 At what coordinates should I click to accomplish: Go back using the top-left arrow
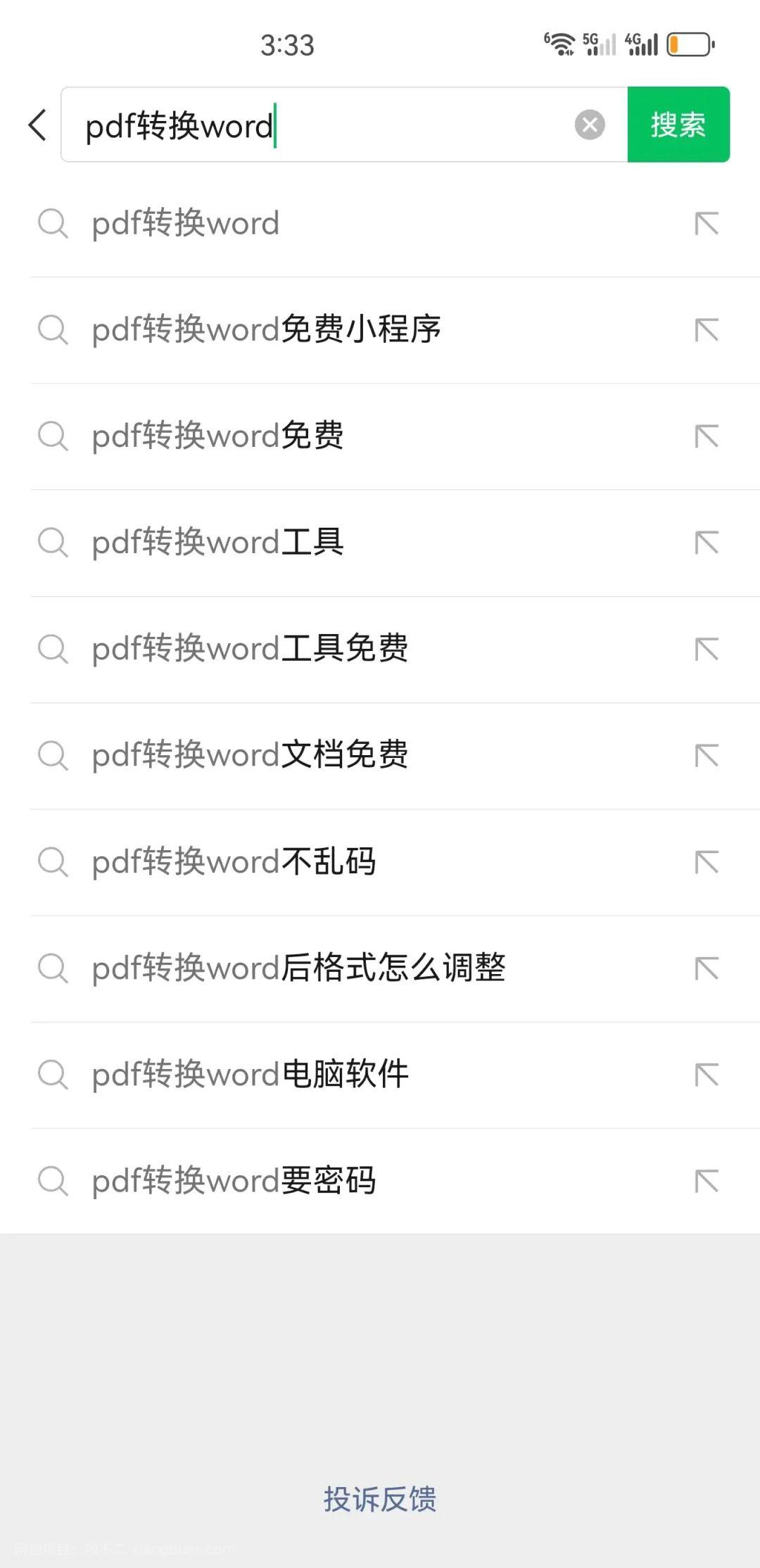(38, 125)
